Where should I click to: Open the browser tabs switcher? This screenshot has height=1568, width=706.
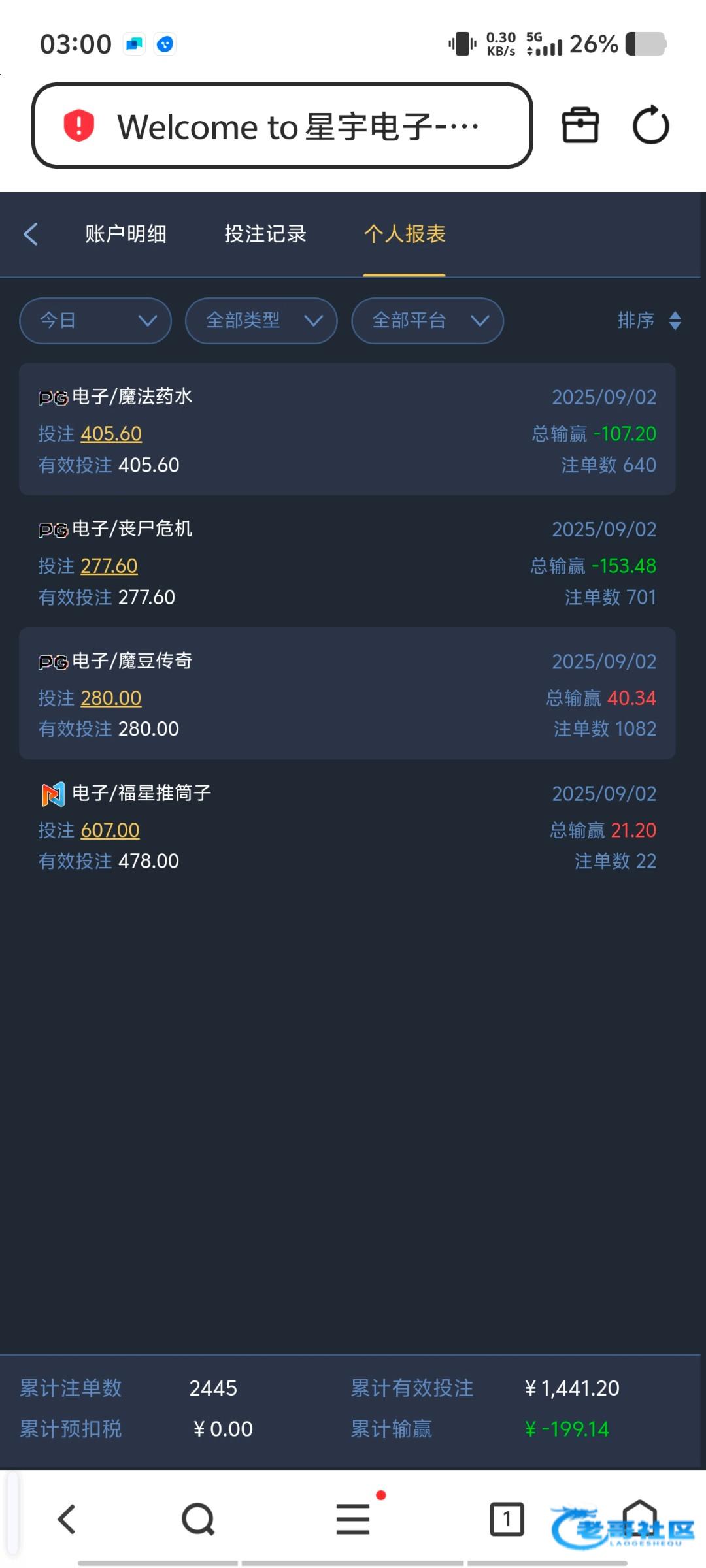coord(507,1519)
